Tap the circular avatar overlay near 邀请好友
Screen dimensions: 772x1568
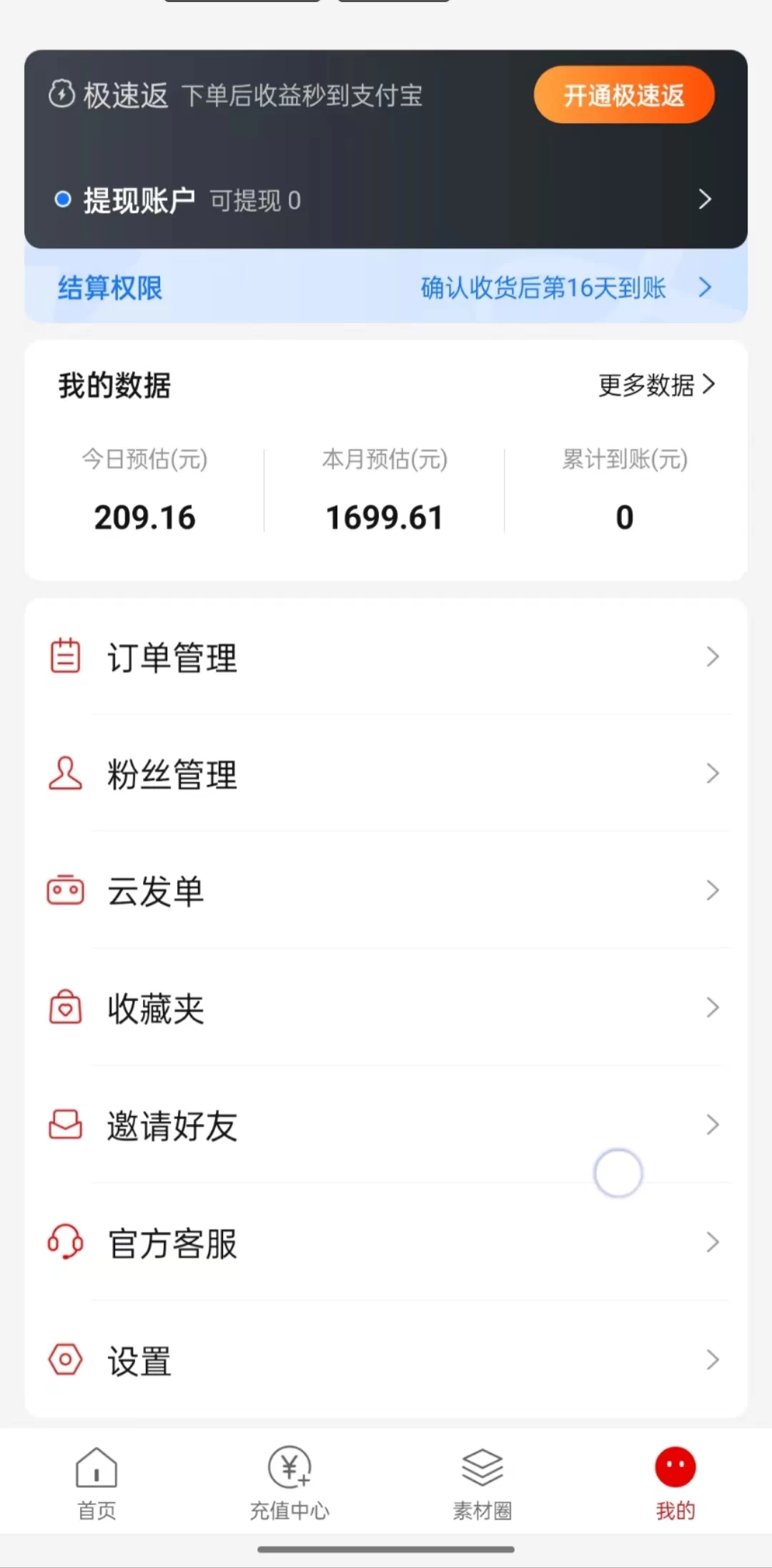pos(618,1173)
